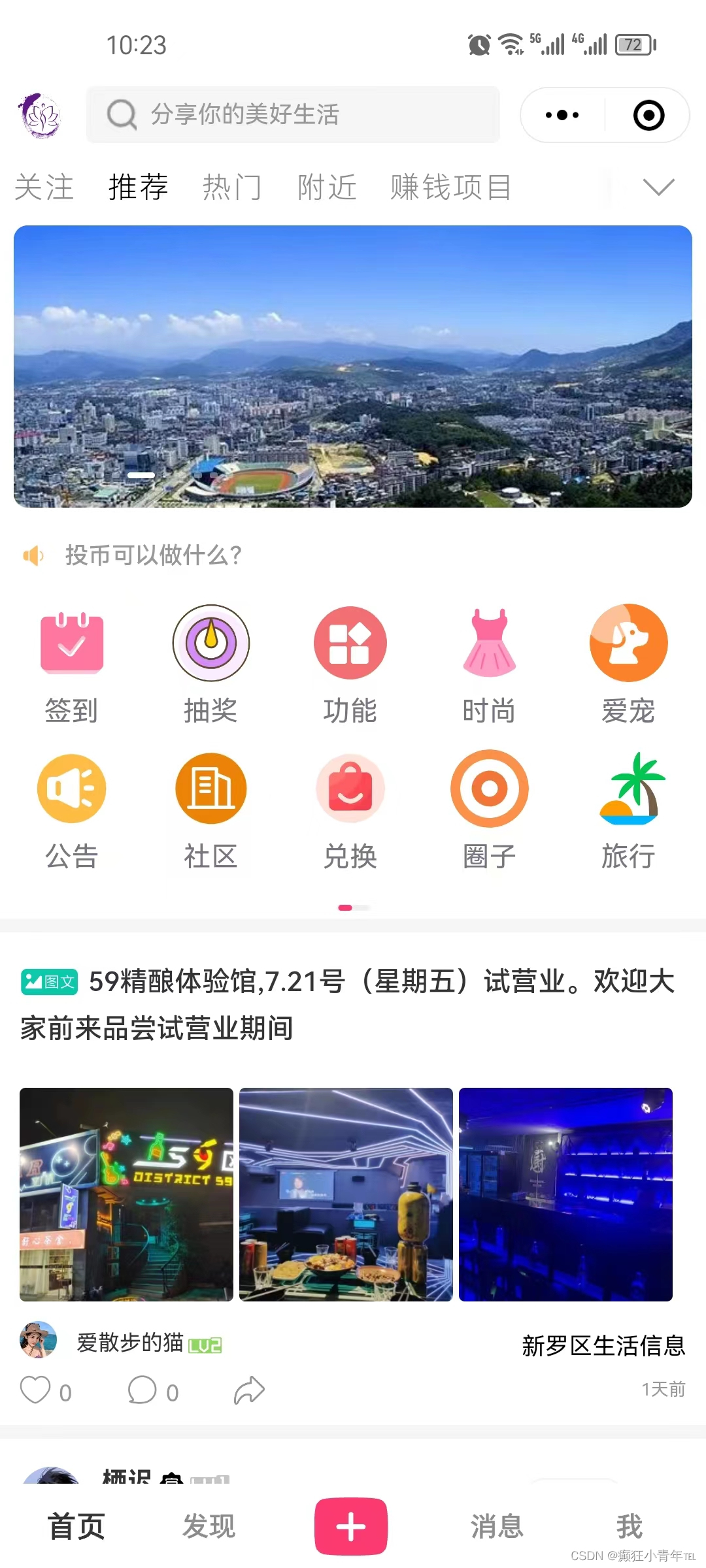Open the 兑换 redeem shortcut
The width and height of the screenshot is (706, 1568).
[x=350, y=810]
